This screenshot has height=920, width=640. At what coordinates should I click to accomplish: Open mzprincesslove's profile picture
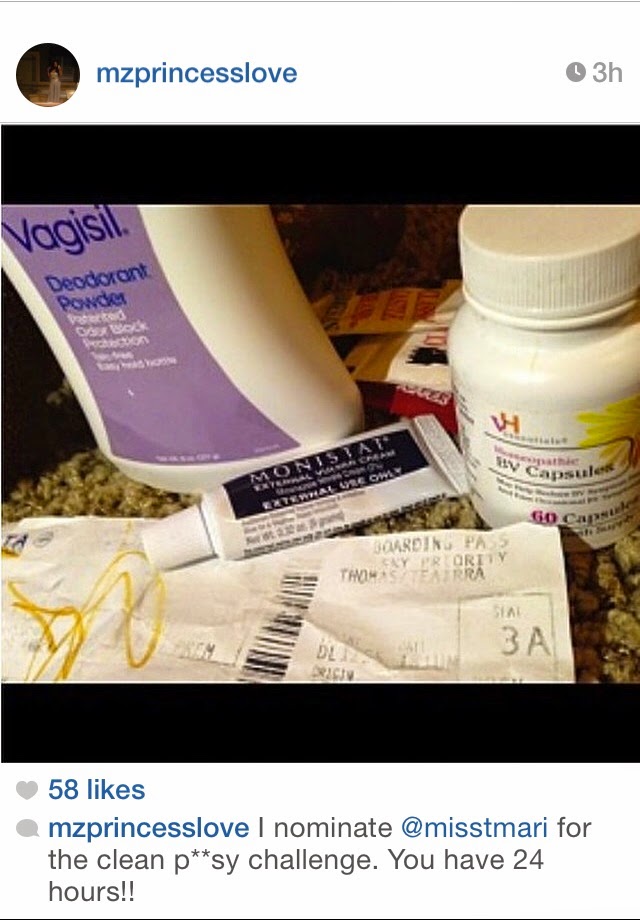(x=47, y=74)
